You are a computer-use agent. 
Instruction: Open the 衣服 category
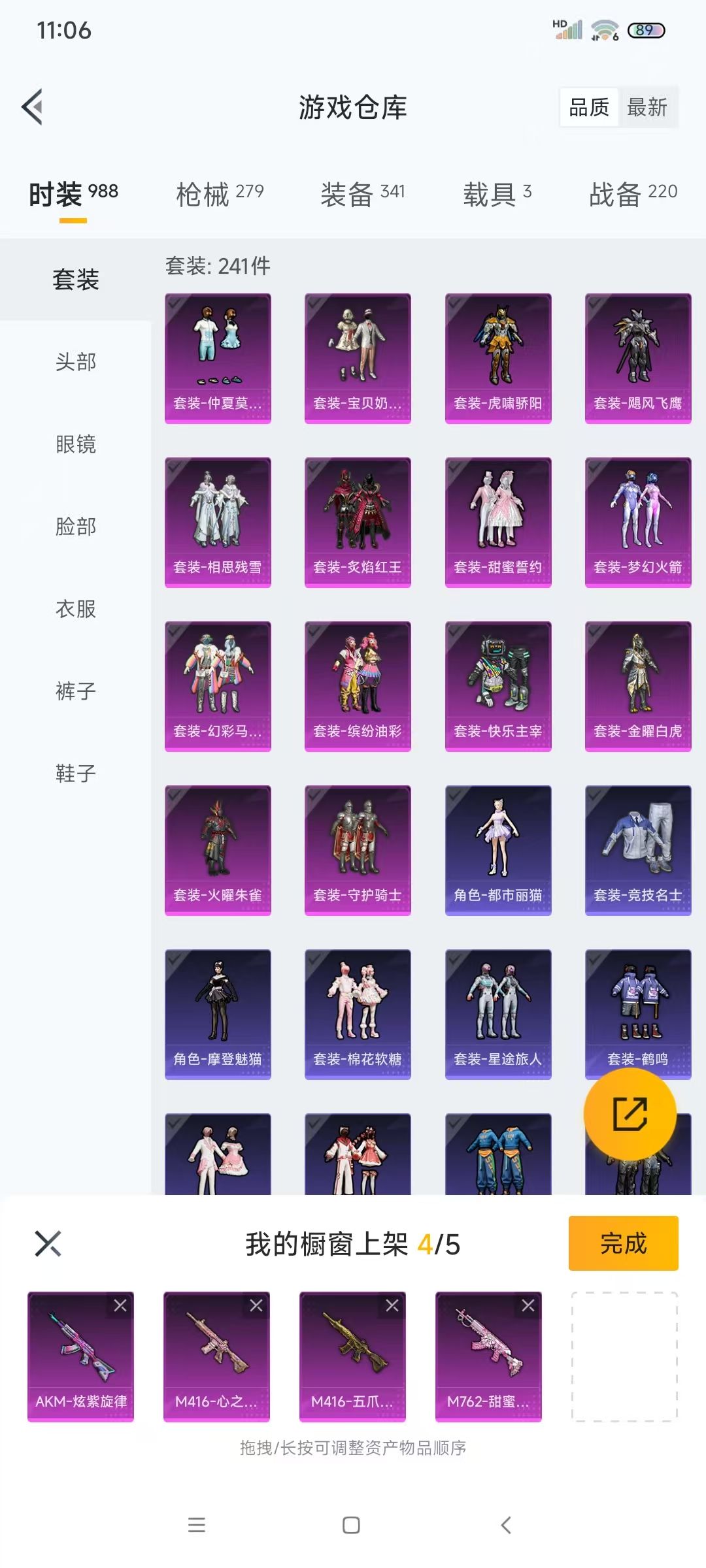(76, 609)
